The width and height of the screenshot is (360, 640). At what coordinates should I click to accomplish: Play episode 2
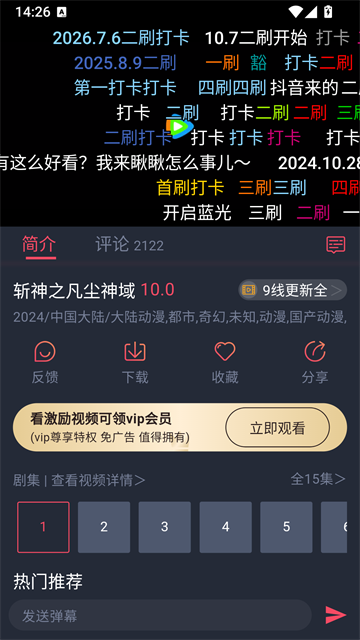104,527
